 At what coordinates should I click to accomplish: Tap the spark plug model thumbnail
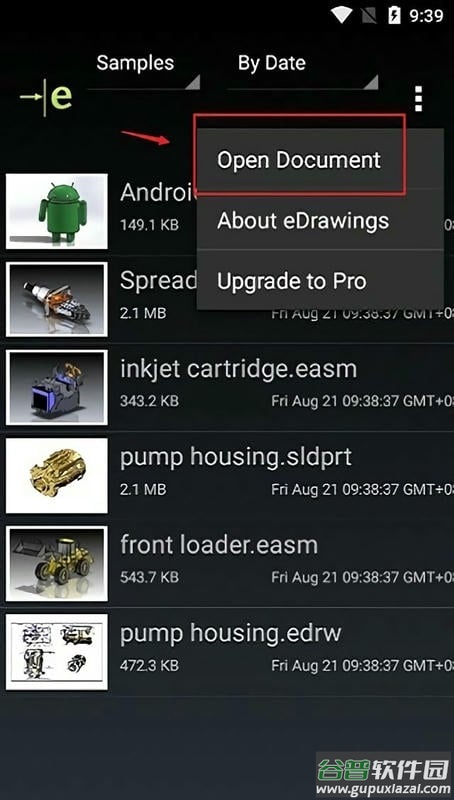tap(57, 299)
